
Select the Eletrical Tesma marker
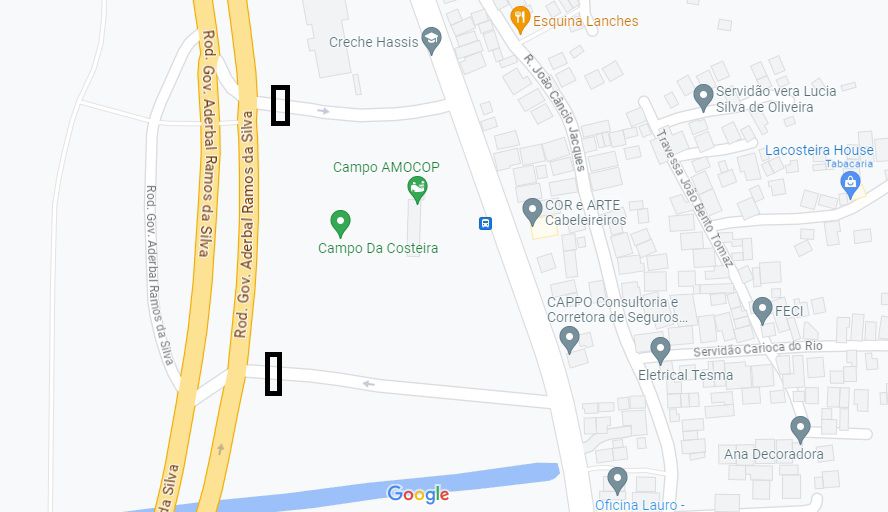point(660,349)
